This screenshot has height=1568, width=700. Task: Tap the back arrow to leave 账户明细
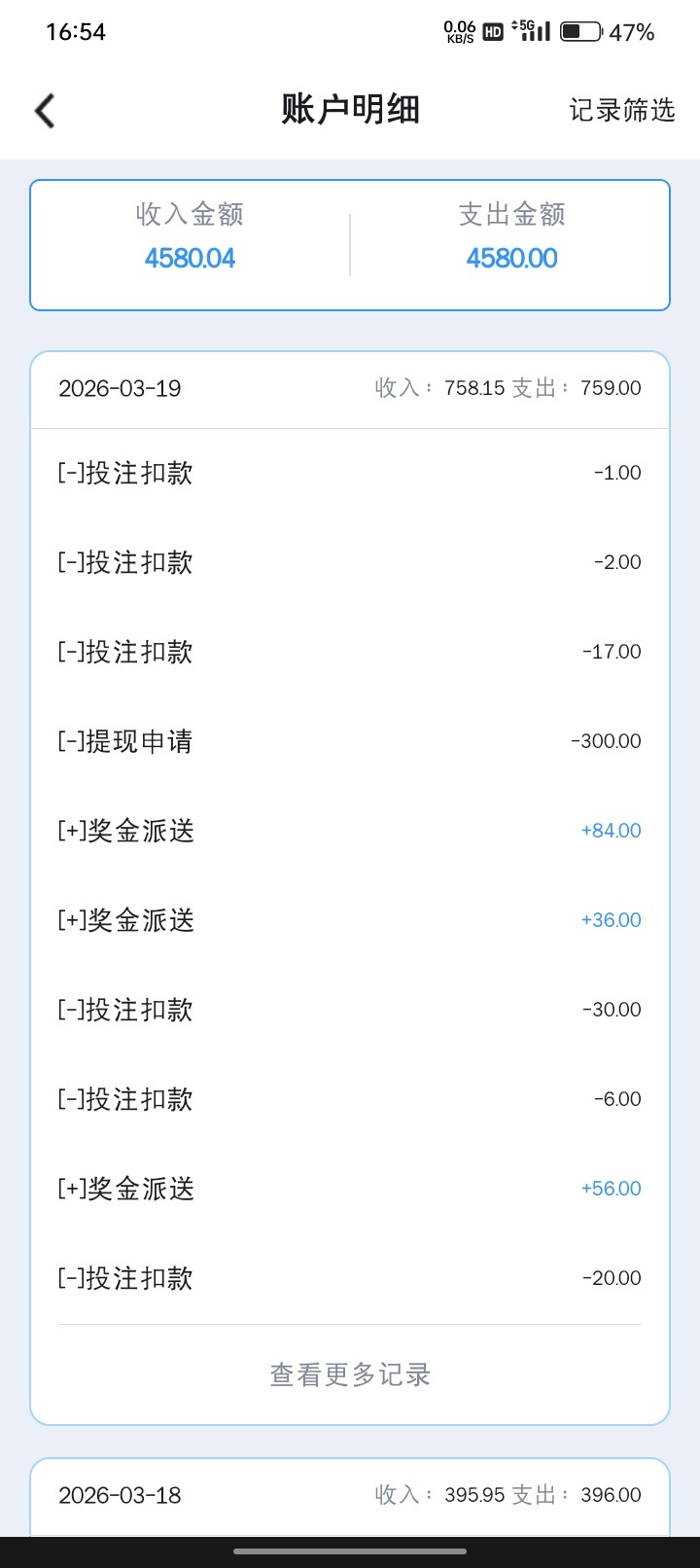(43, 110)
